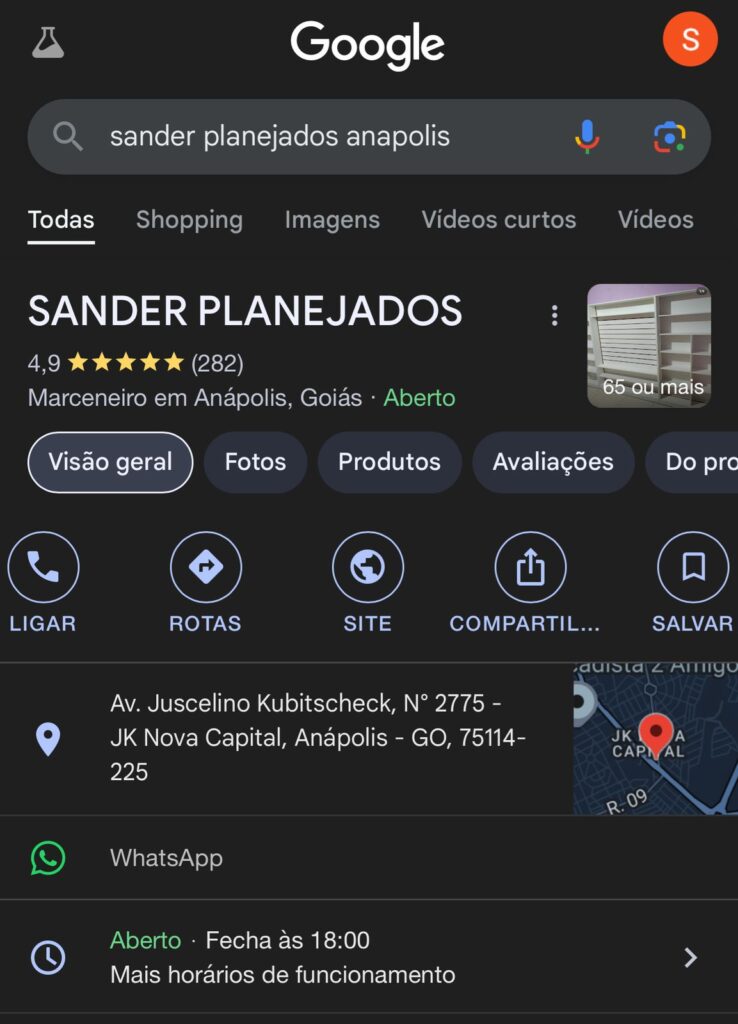
Task: Select the Avaliações chip
Action: (553, 462)
